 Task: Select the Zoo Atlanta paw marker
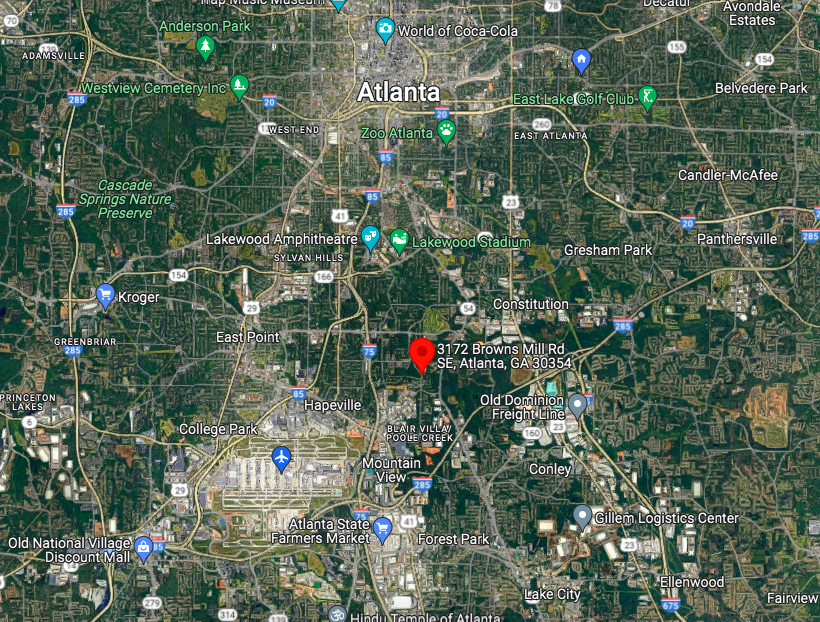[x=446, y=130]
